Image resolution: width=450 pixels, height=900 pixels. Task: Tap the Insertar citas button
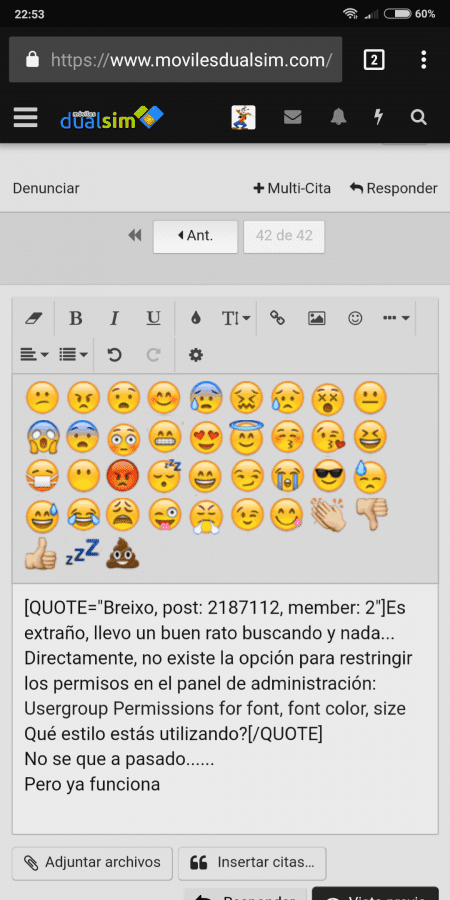(252, 863)
